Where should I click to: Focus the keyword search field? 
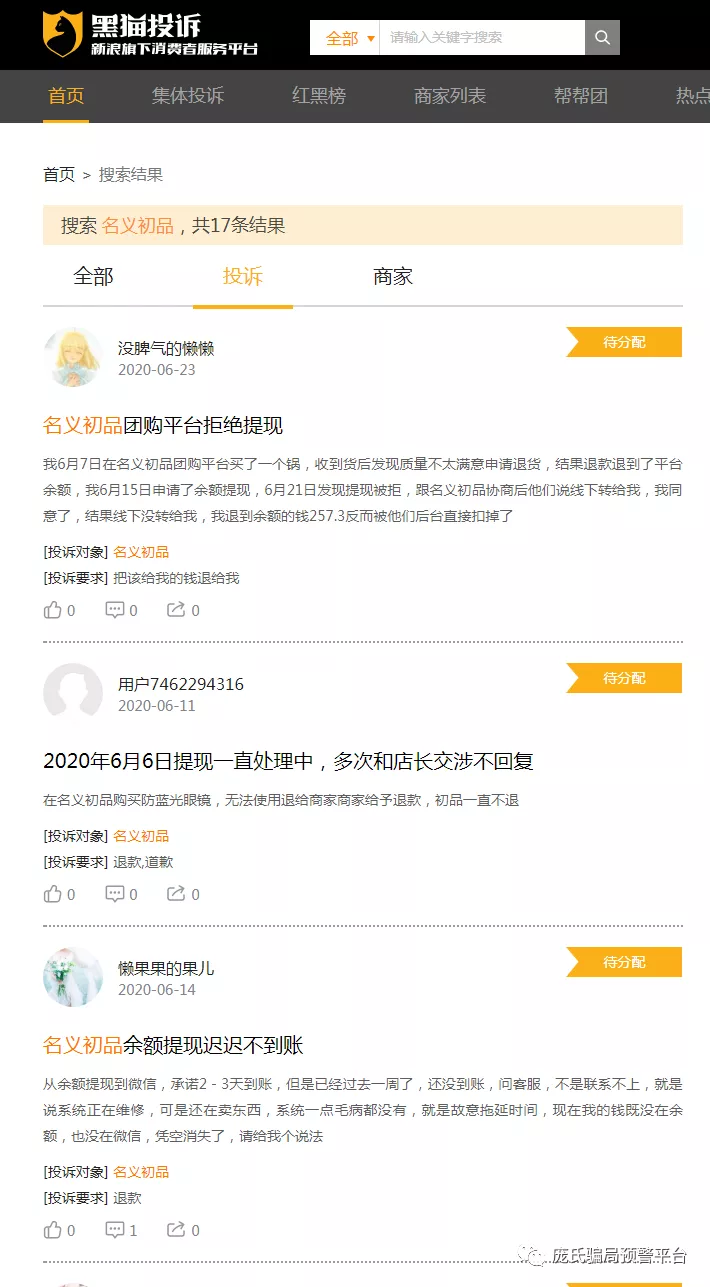482,38
